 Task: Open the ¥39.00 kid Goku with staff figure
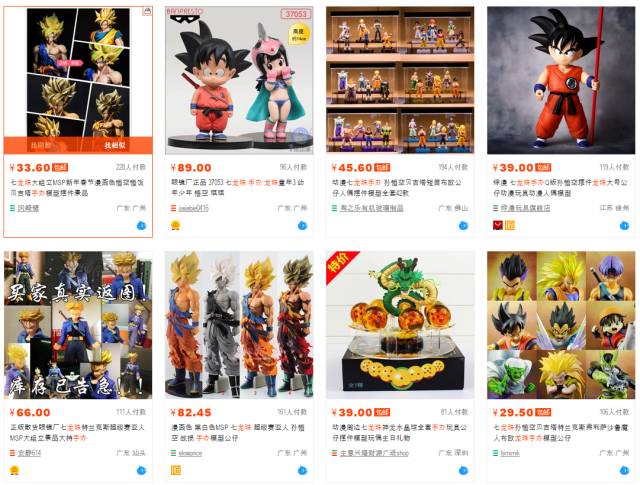(561, 80)
